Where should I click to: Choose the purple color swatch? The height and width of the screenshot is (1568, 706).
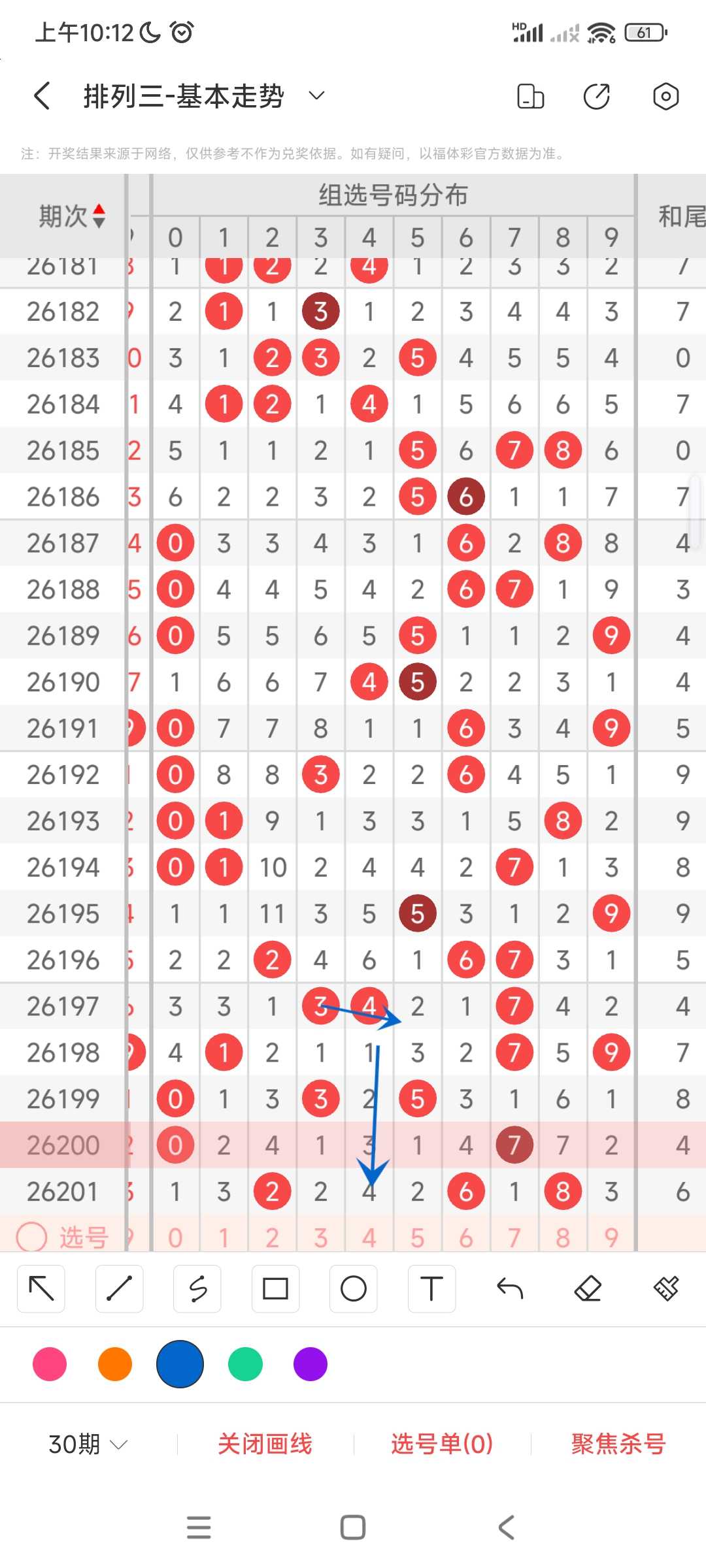(311, 1364)
